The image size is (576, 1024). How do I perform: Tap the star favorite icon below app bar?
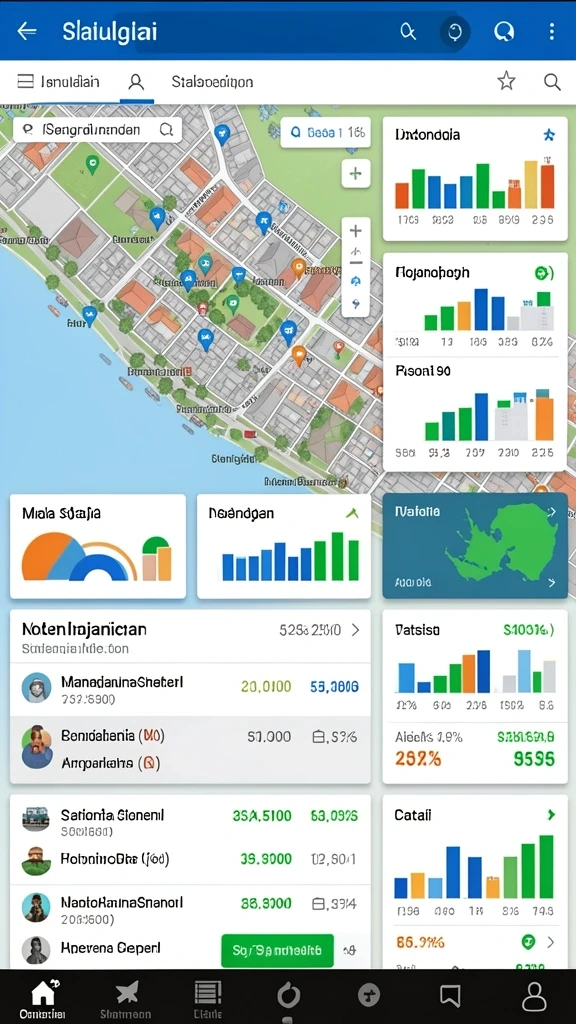click(x=506, y=81)
